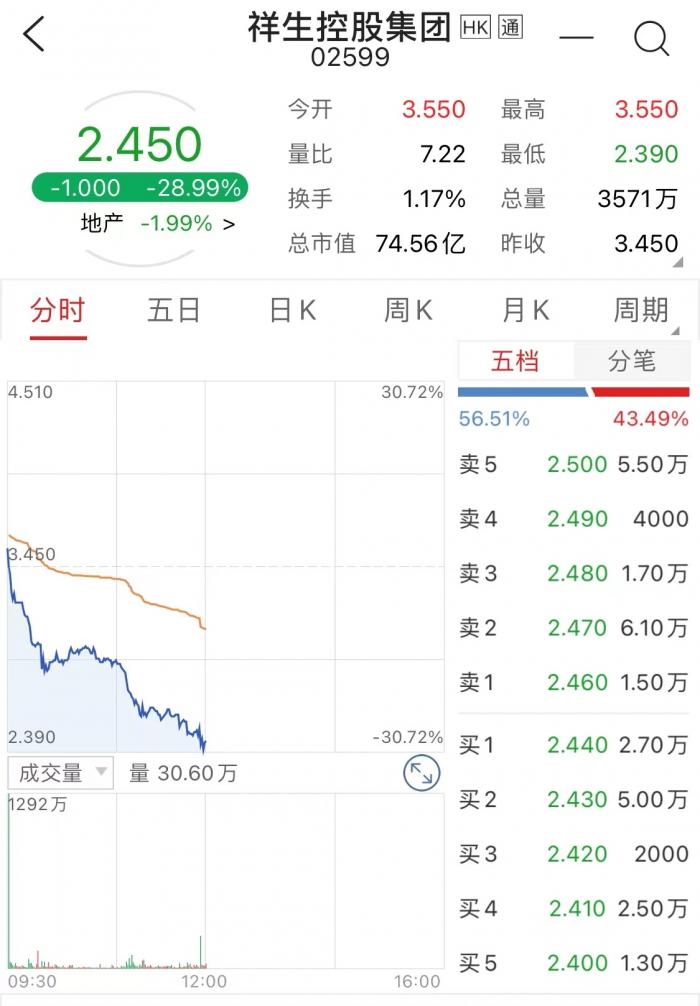Switch to the 五日 chart tab

(174, 311)
